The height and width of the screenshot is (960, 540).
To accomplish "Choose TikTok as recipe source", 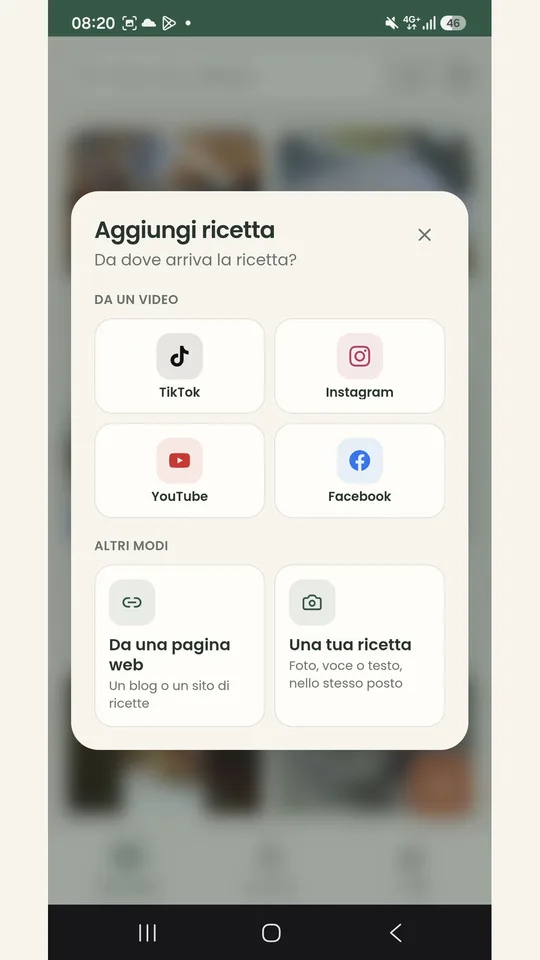I will tap(179, 366).
